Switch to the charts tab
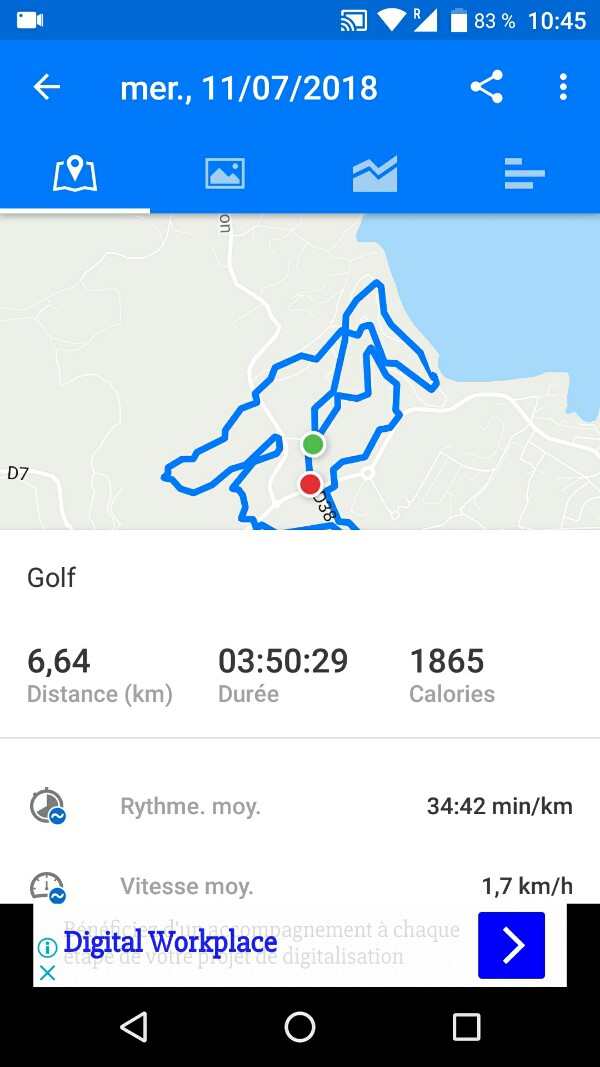 [375, 174]
